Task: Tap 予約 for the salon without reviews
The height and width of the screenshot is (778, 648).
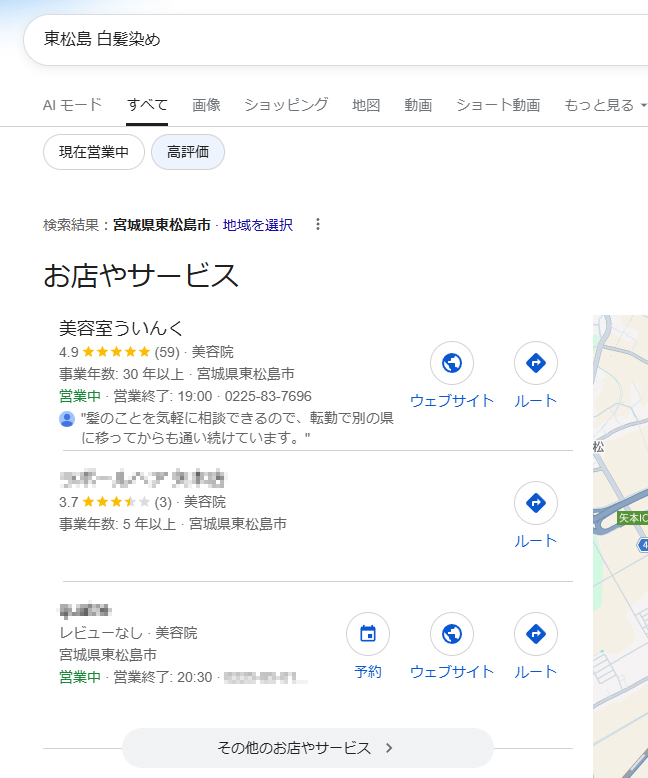Action: pos(368,646)
